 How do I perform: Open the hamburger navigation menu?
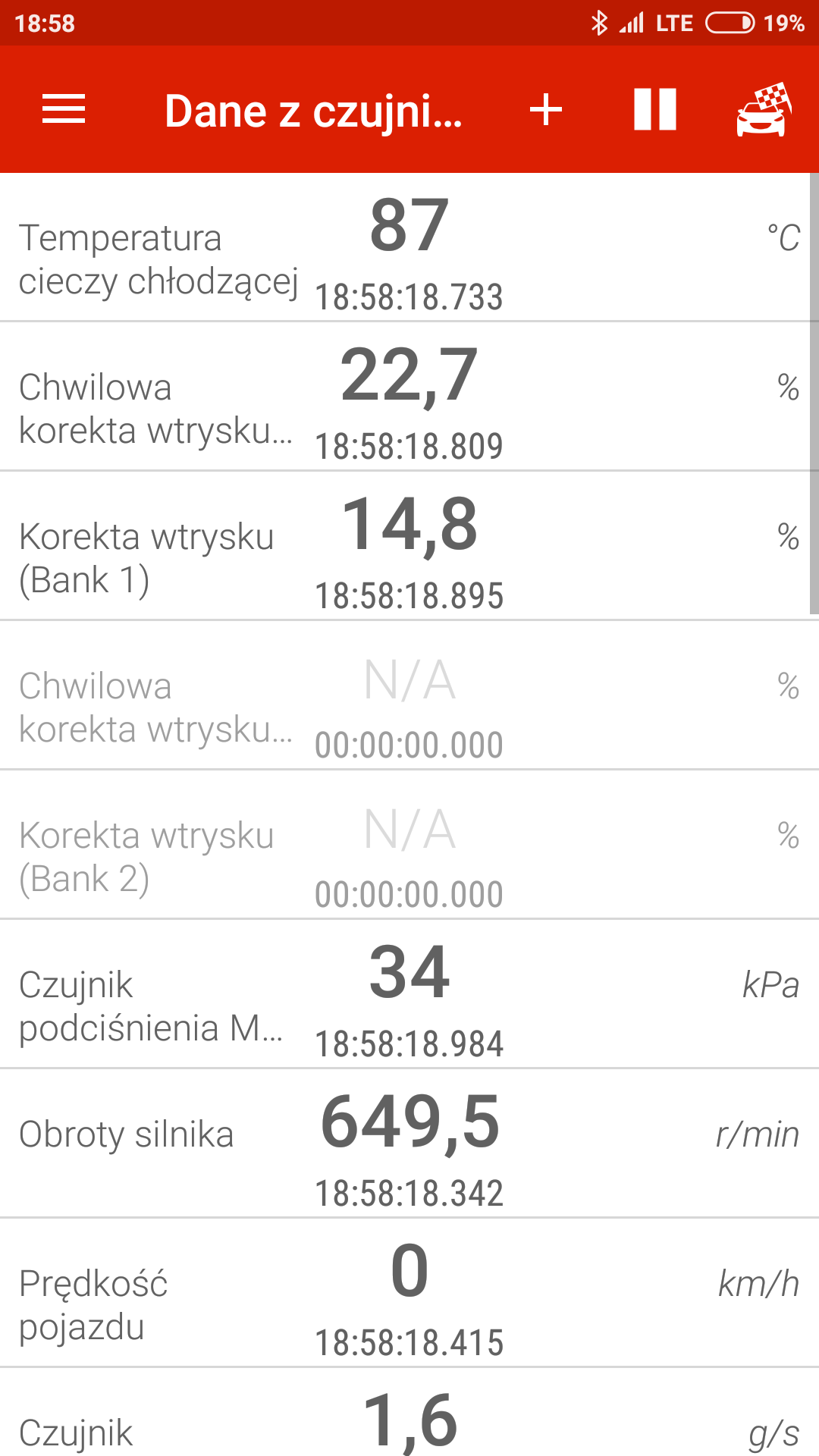point(64,109)
